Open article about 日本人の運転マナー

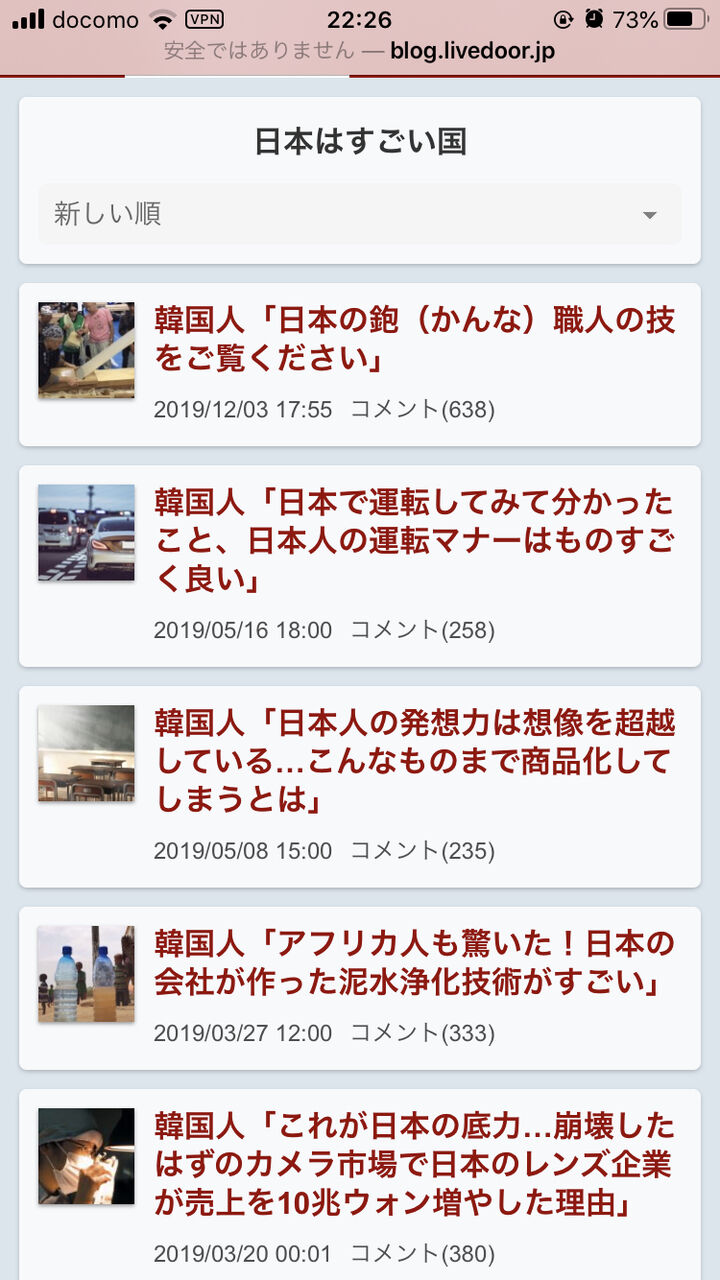[414, 540]
